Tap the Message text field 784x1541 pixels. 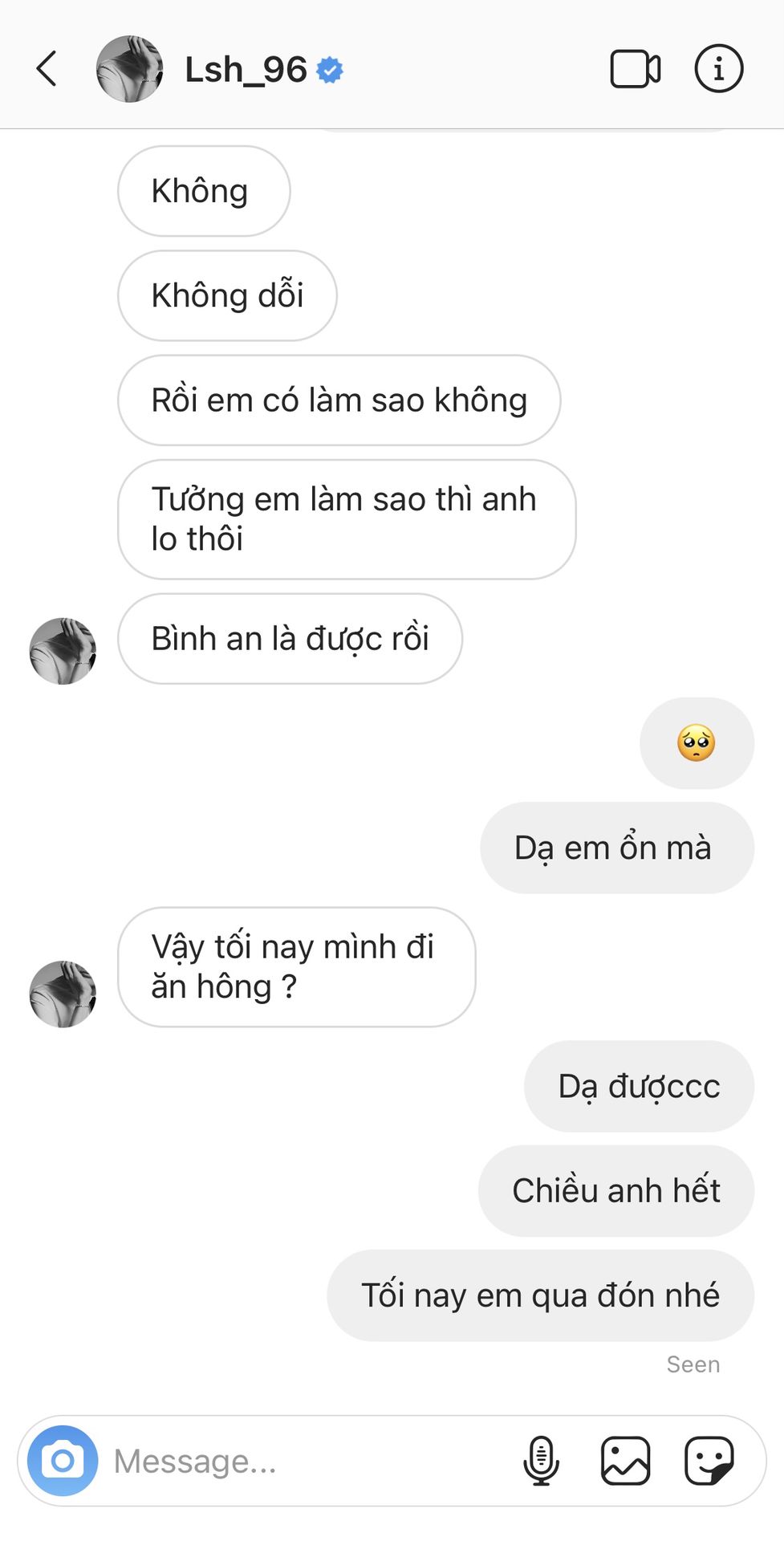click(x=305, y=1461)
